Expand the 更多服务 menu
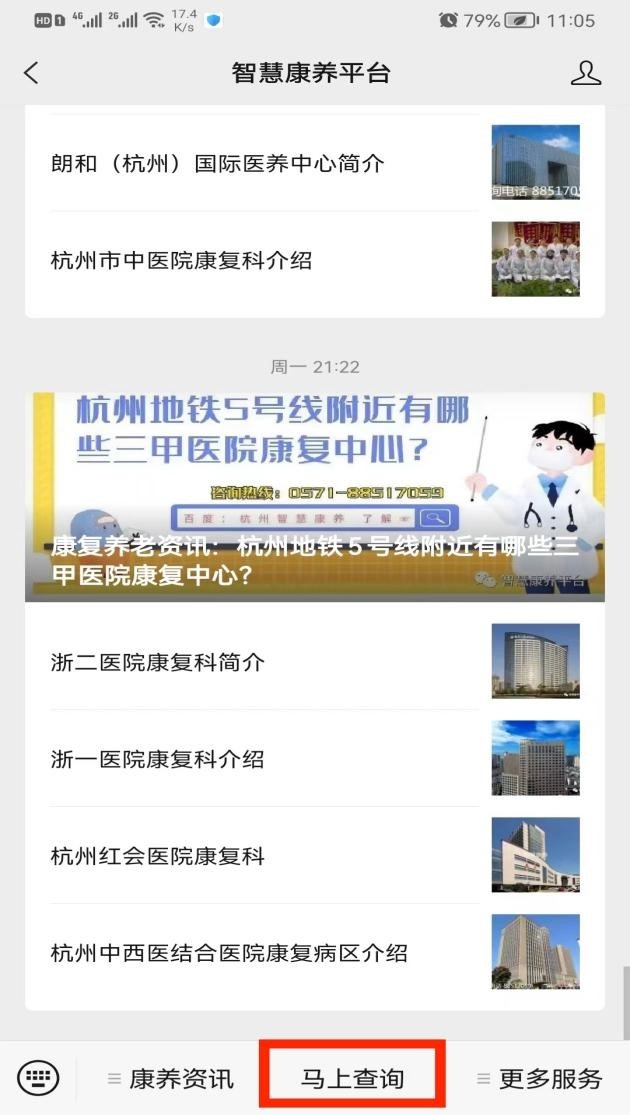 point(539,1079)
